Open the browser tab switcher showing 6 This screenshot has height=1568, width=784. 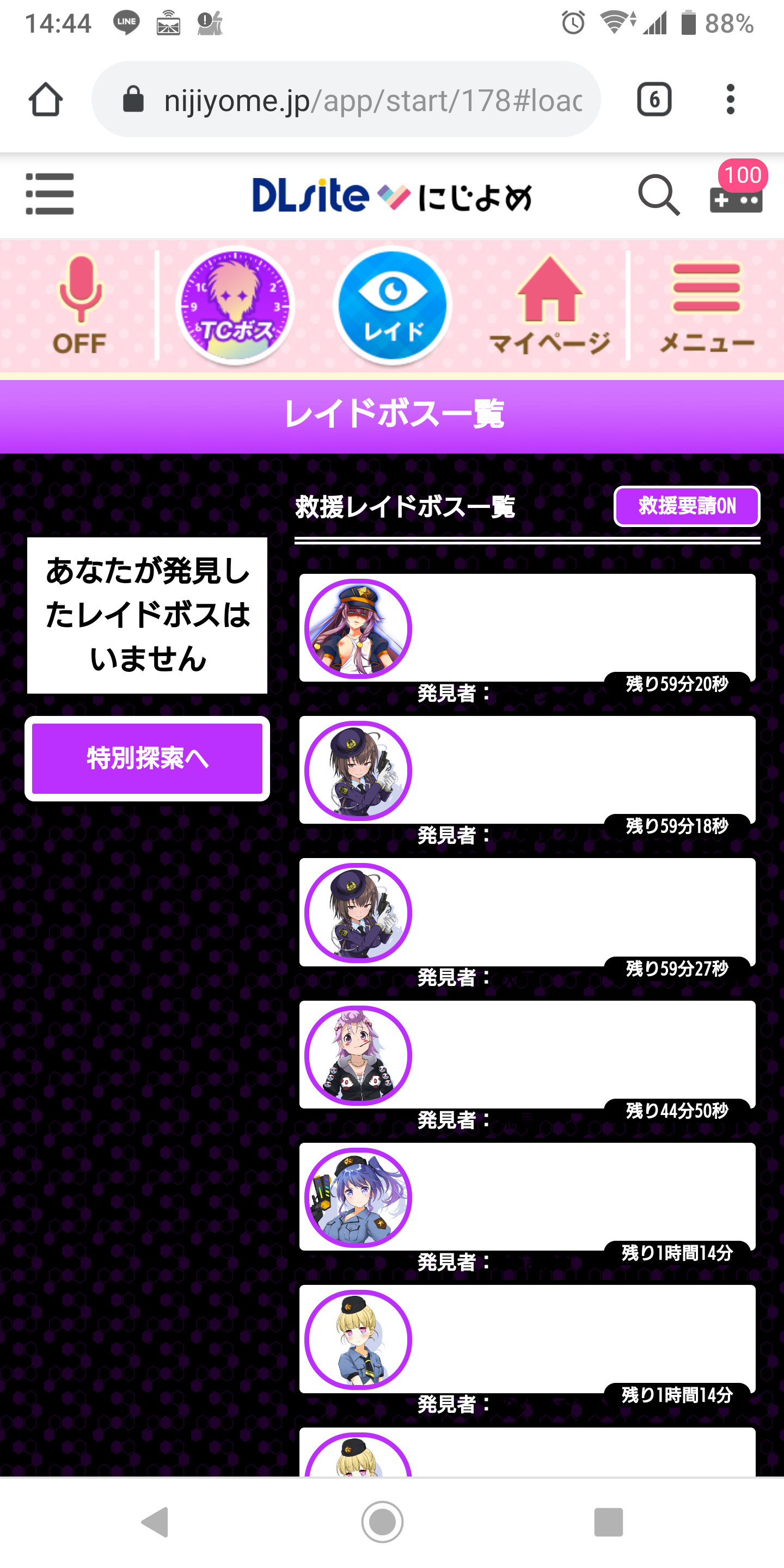click(654, 99)
